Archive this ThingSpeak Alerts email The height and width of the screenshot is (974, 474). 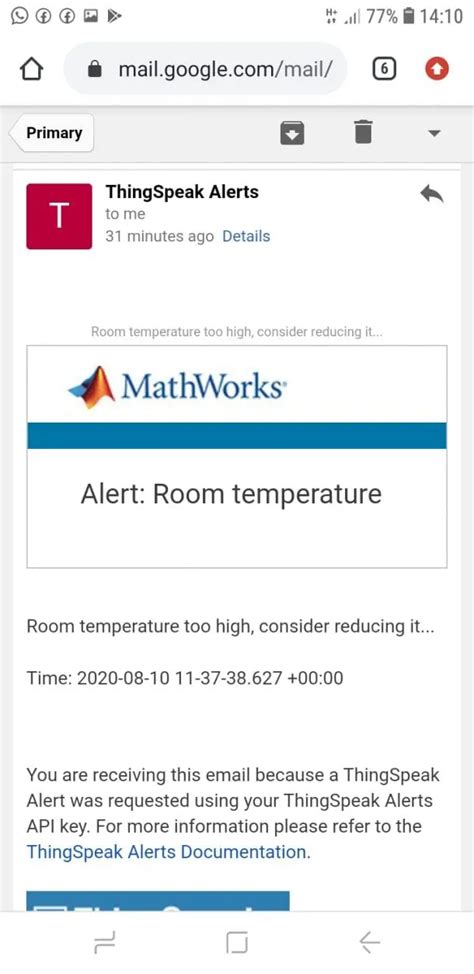coord(293,132)
